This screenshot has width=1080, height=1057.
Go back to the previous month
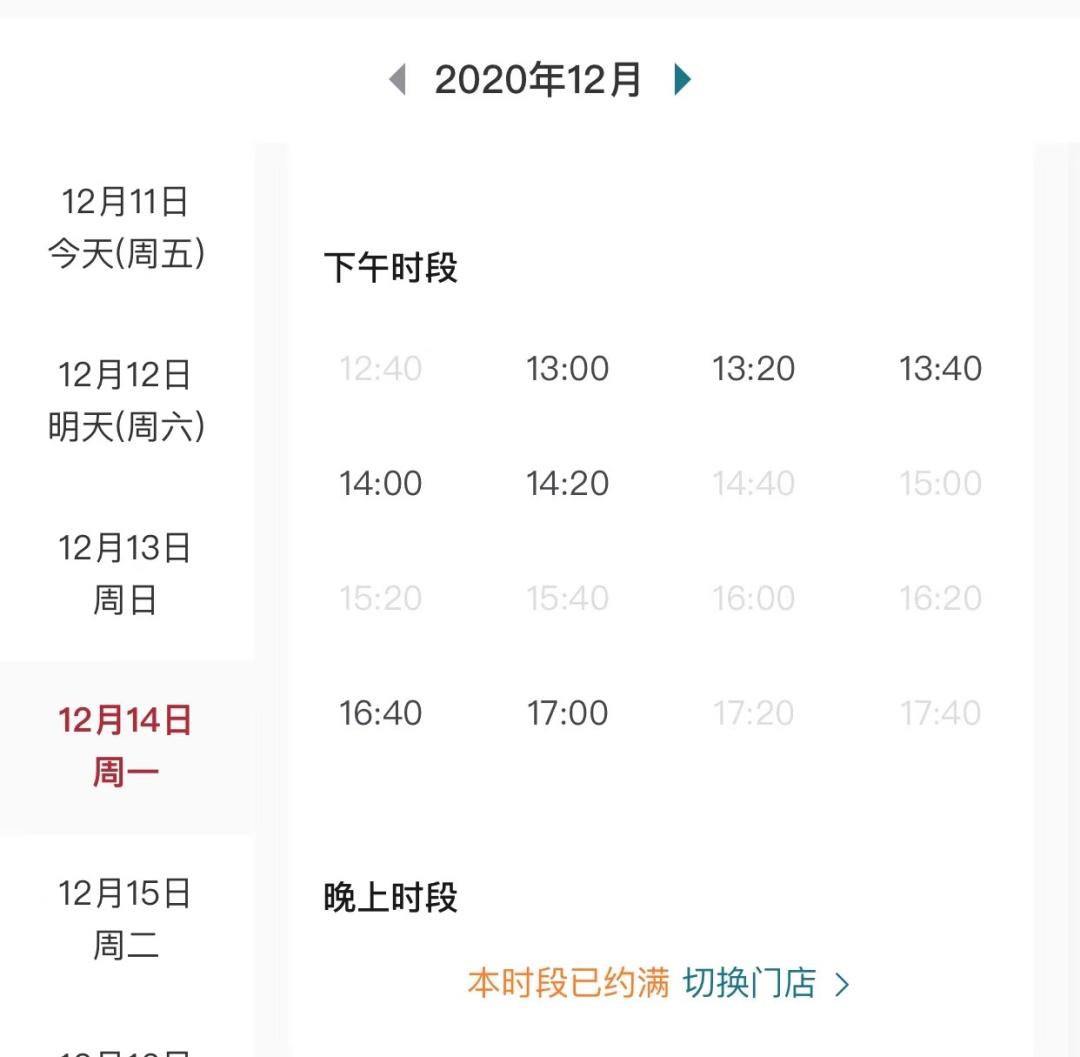(x=397, y=79)
